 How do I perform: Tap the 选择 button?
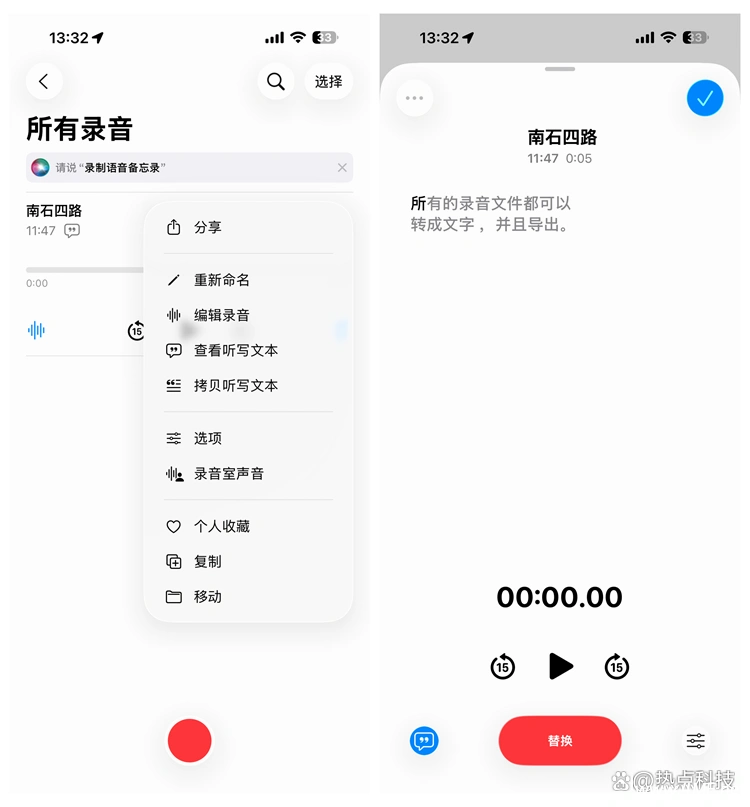(x=328, y=82)
